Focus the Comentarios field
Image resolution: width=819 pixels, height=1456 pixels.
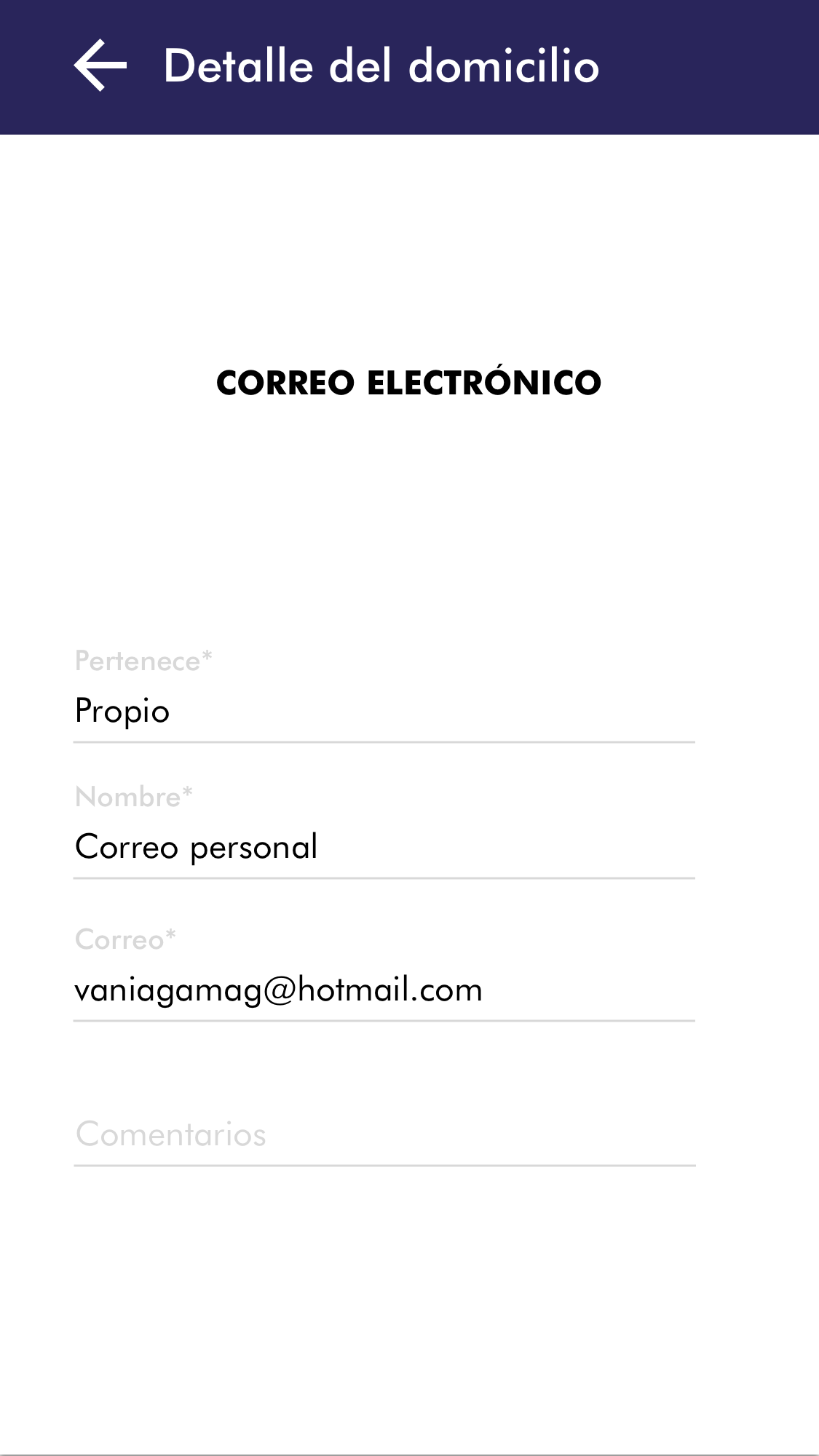[384, 1134]
